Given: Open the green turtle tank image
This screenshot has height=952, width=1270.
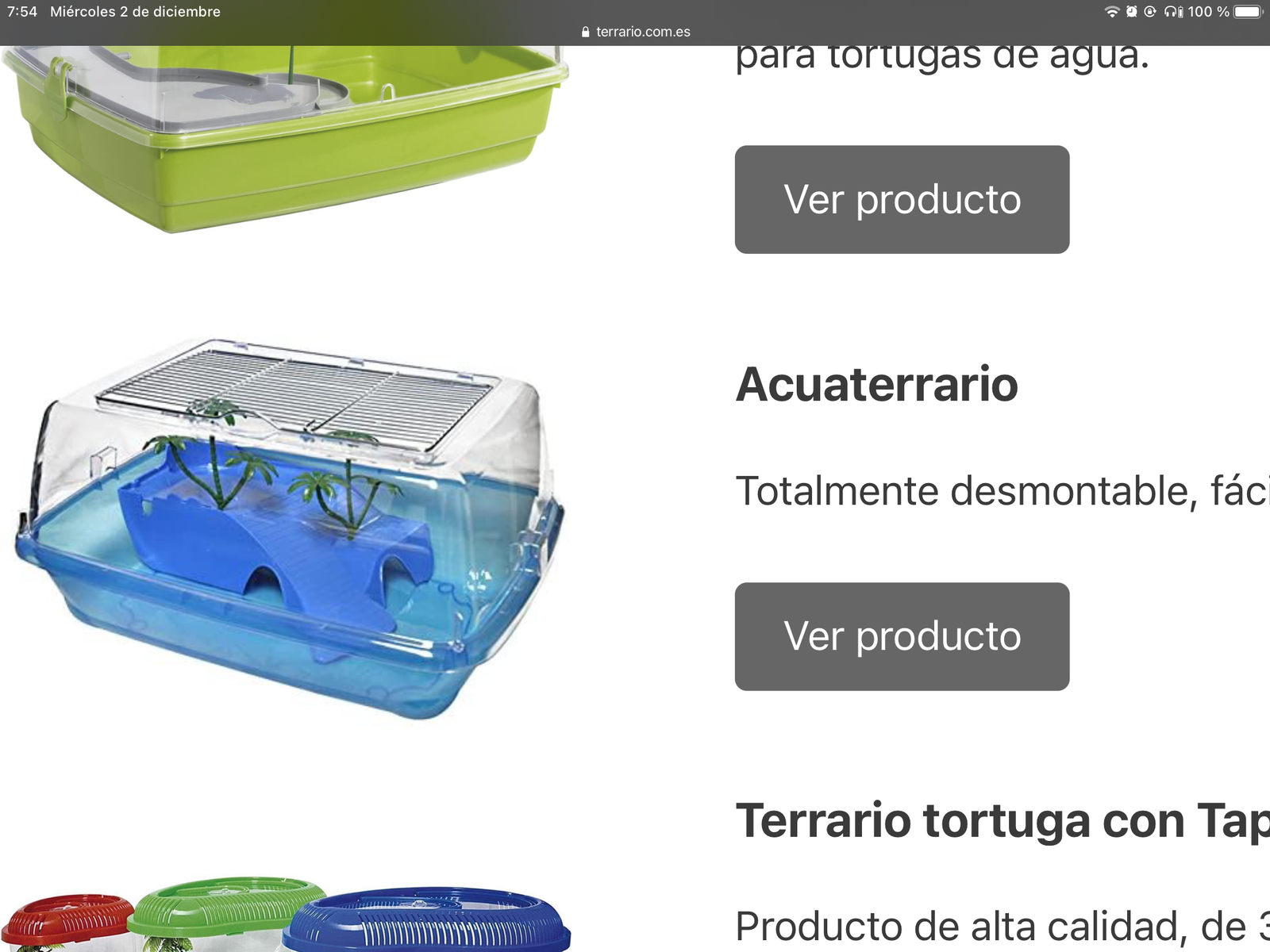Looking at the screenshot, I should 286,135.
